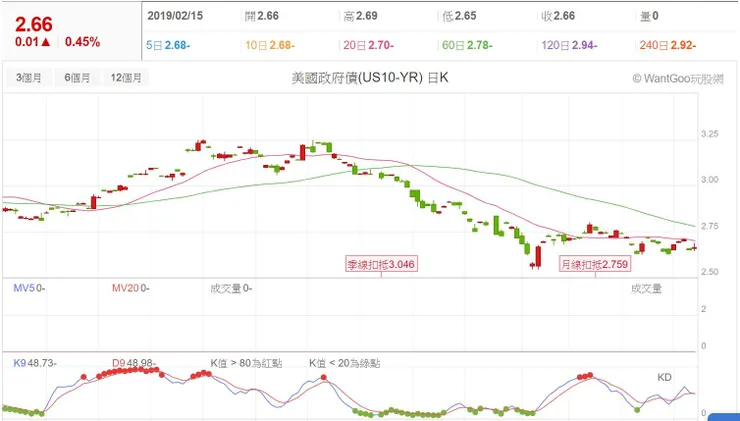This screenshot has width=740, height=421.
Task: Show the 12個月 chart period
Action: [127, 78]
